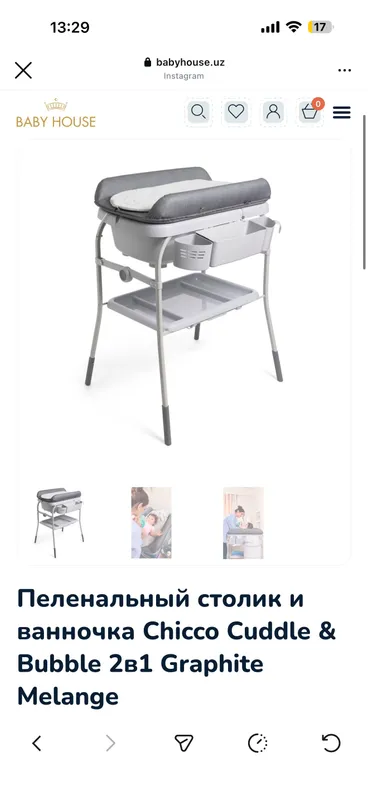This screenshot has width=368, height=800.
Task: Open the user account page
Action: point(273,111)
